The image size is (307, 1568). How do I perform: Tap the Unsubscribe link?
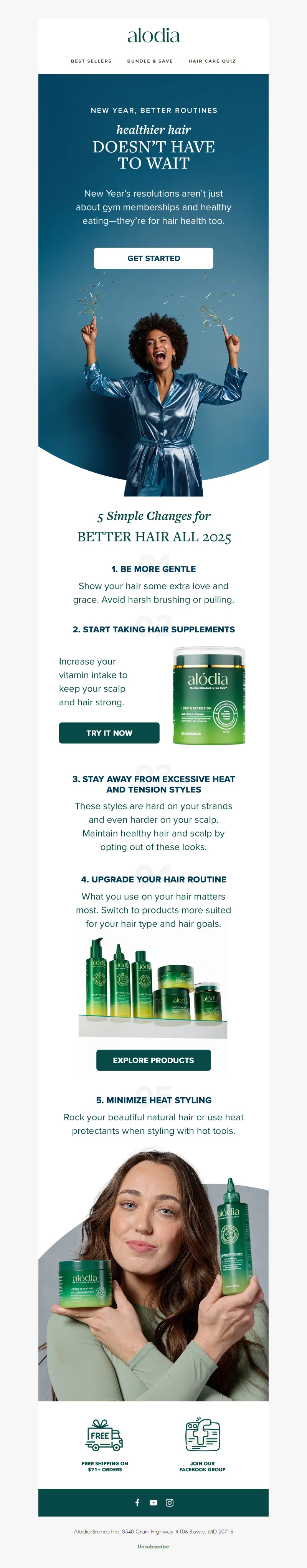point(153,1546)
